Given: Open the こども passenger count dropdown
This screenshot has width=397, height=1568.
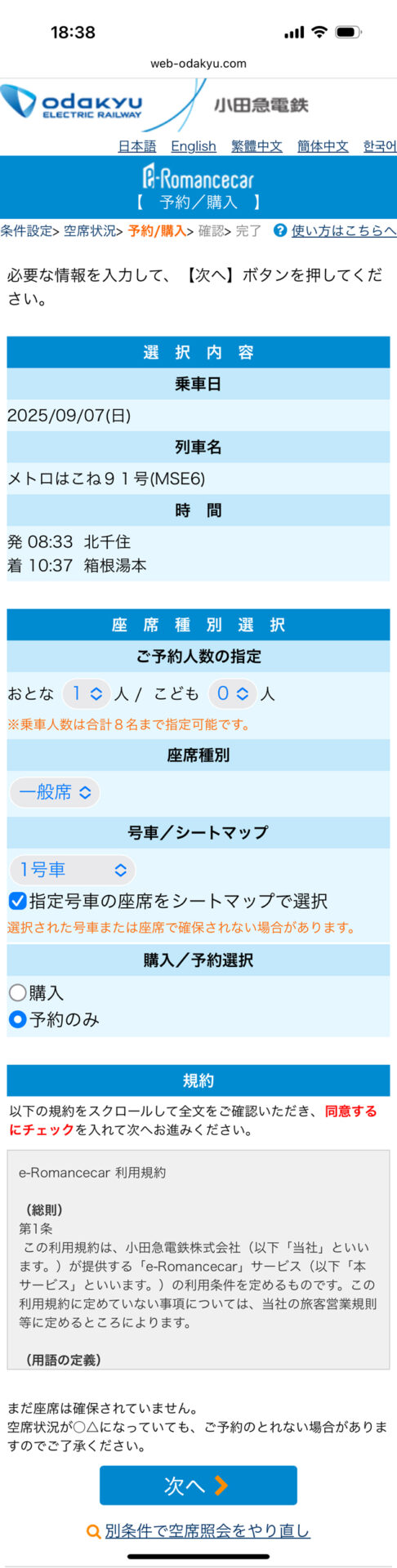Looking at the screenshot, I should coord(232,693).
